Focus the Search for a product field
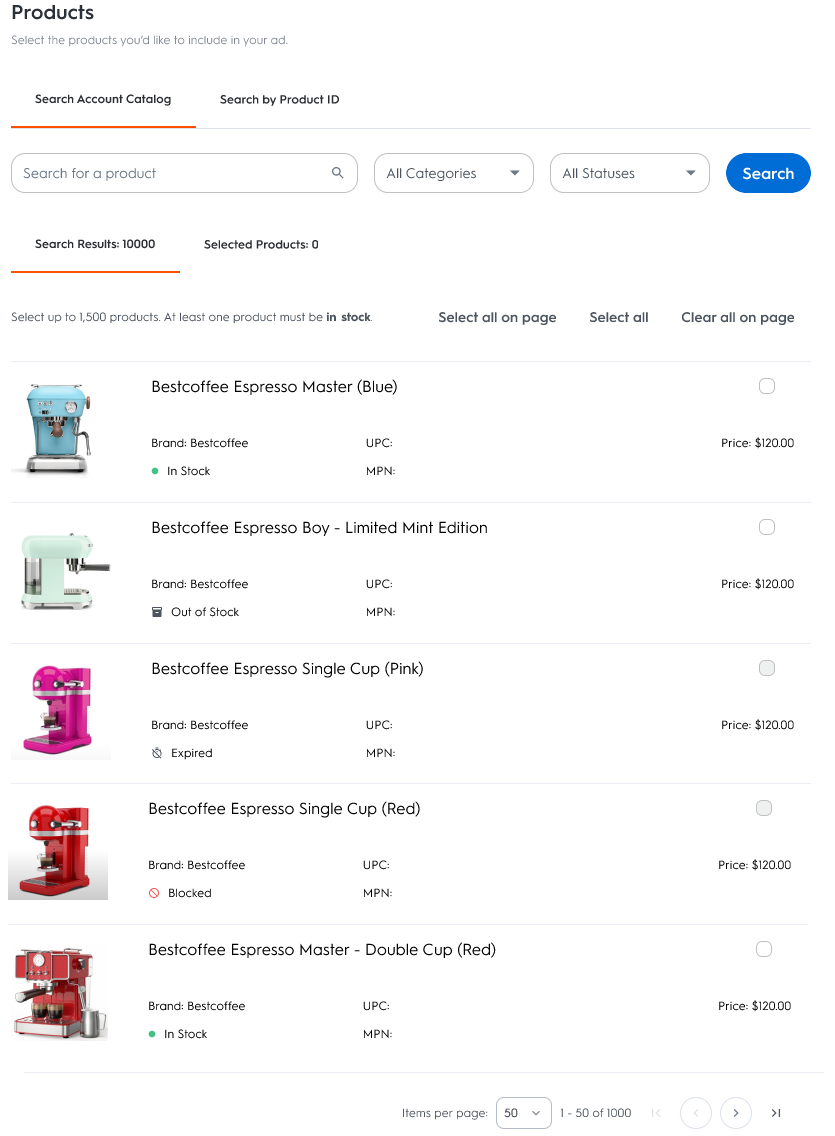This screenshot has height=1136, width=835. (175, 173)
